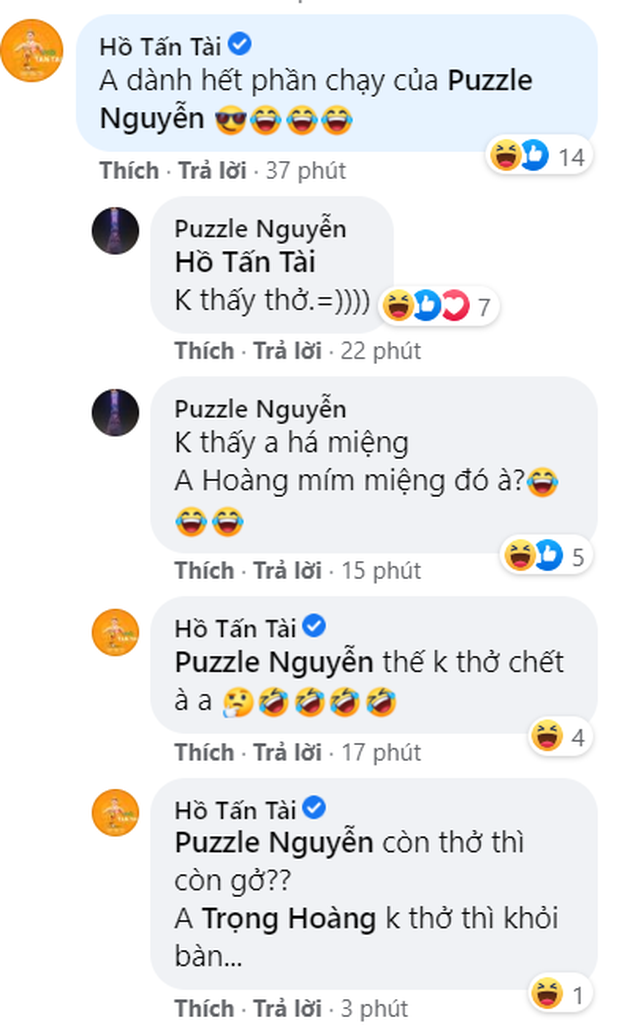This screenshot has width=620, height=1031.
Task: View the 7 reactions on K thấy thở comment
Action: [x=440, y=307]
